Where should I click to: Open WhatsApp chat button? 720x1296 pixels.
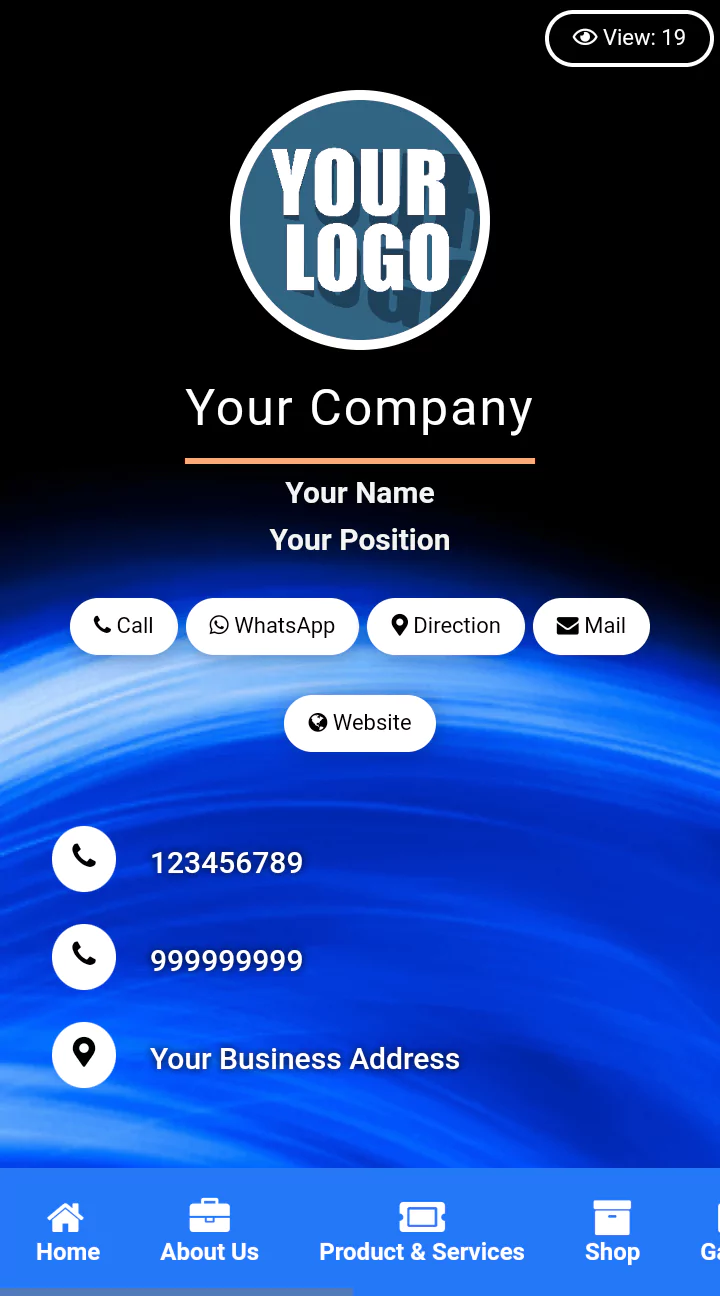[x=272, y=626]
